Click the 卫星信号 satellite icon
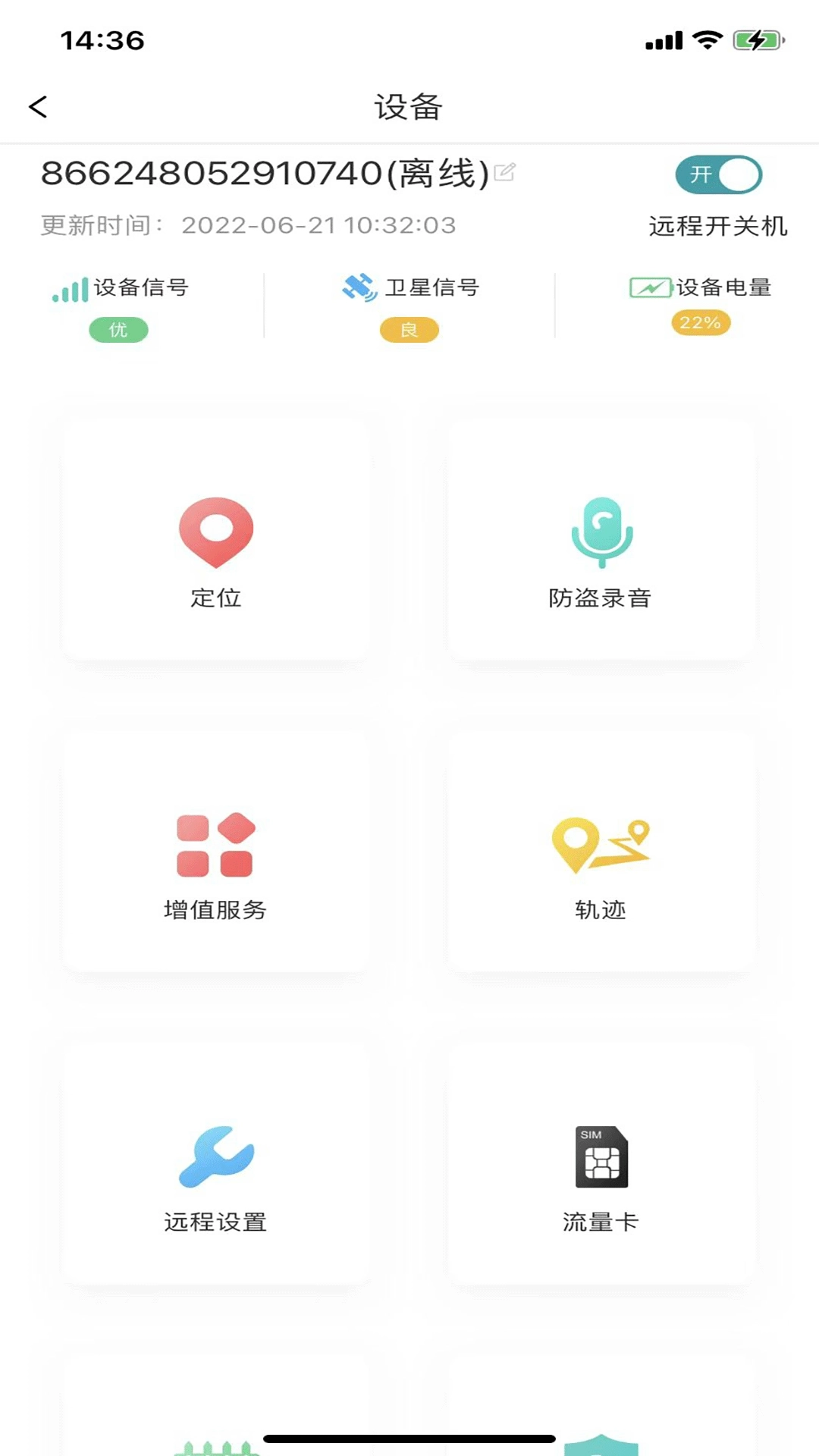 click(359, 287)
